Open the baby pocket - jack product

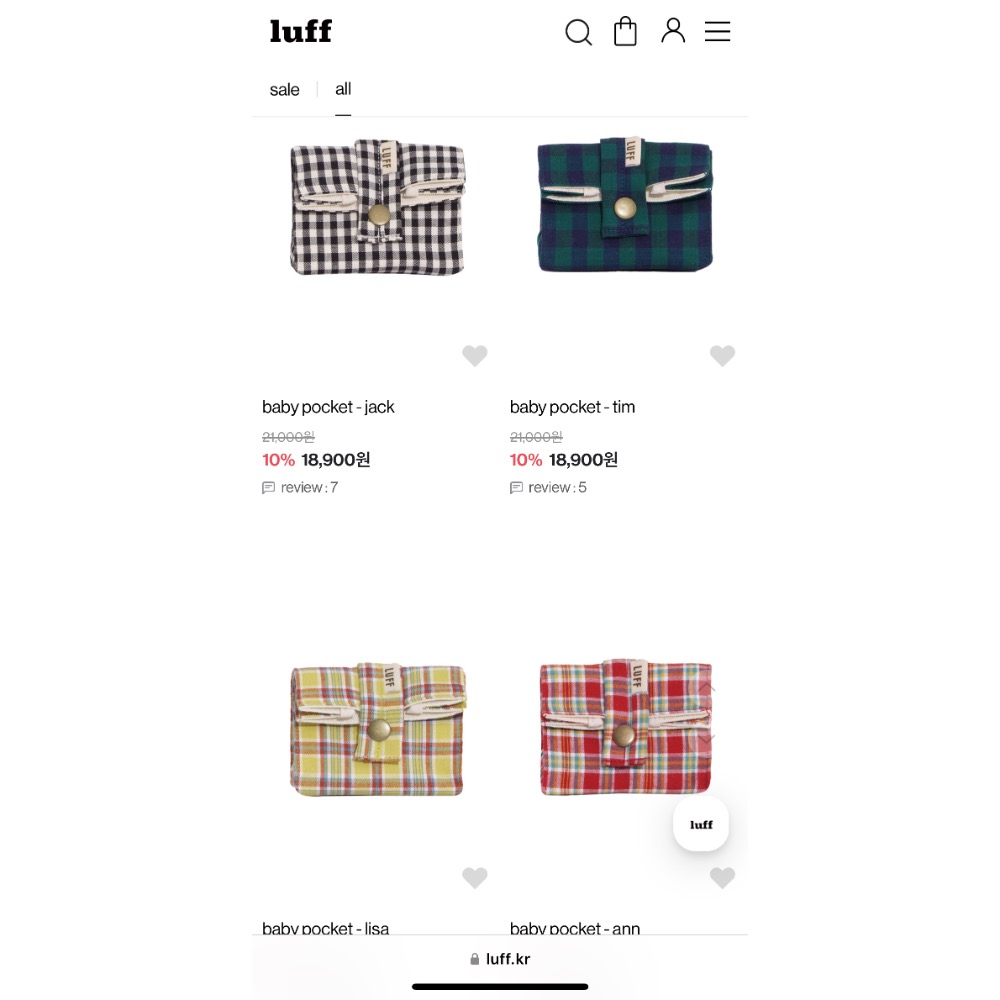click(378, 208)
